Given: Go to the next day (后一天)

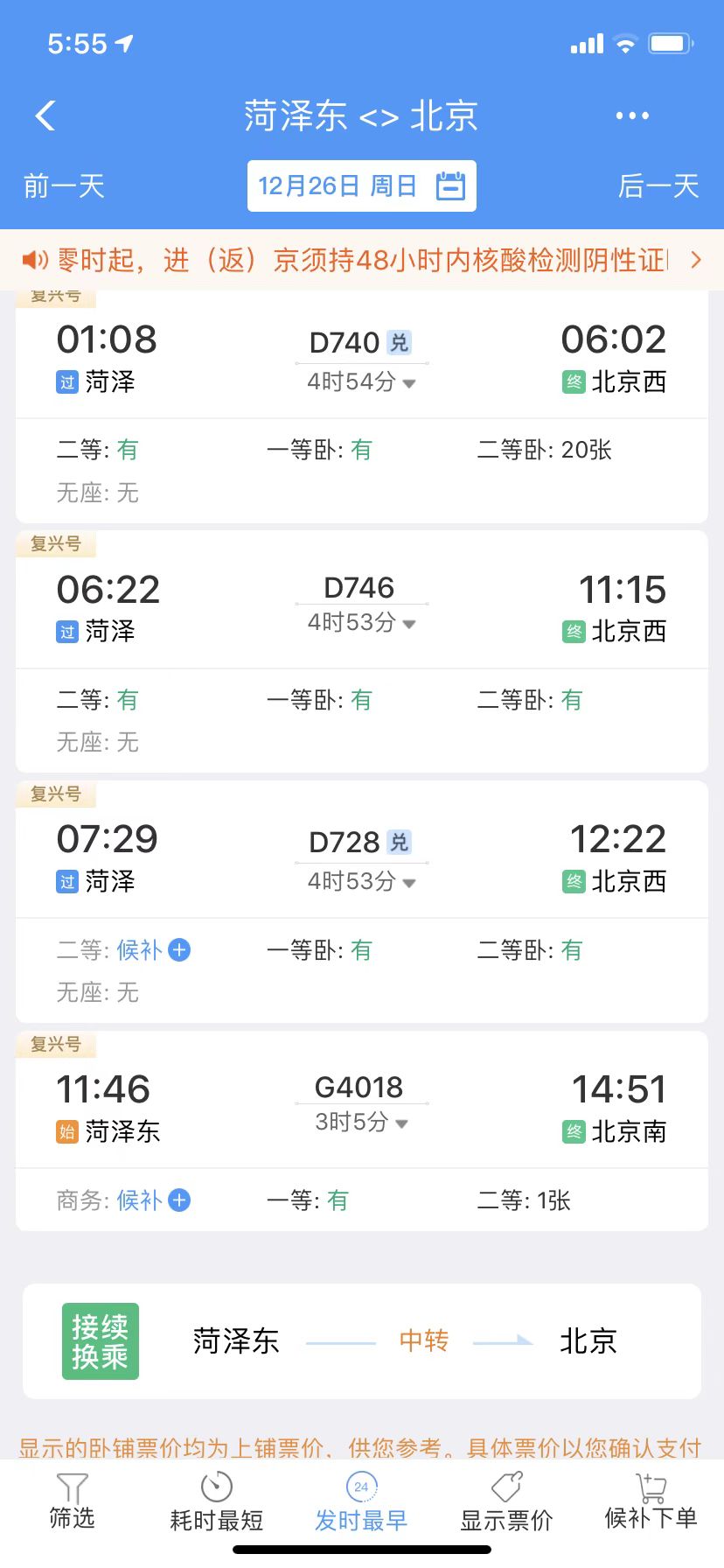Looking at the screenshot, I should pyautogui.click(x=658, y=185).
